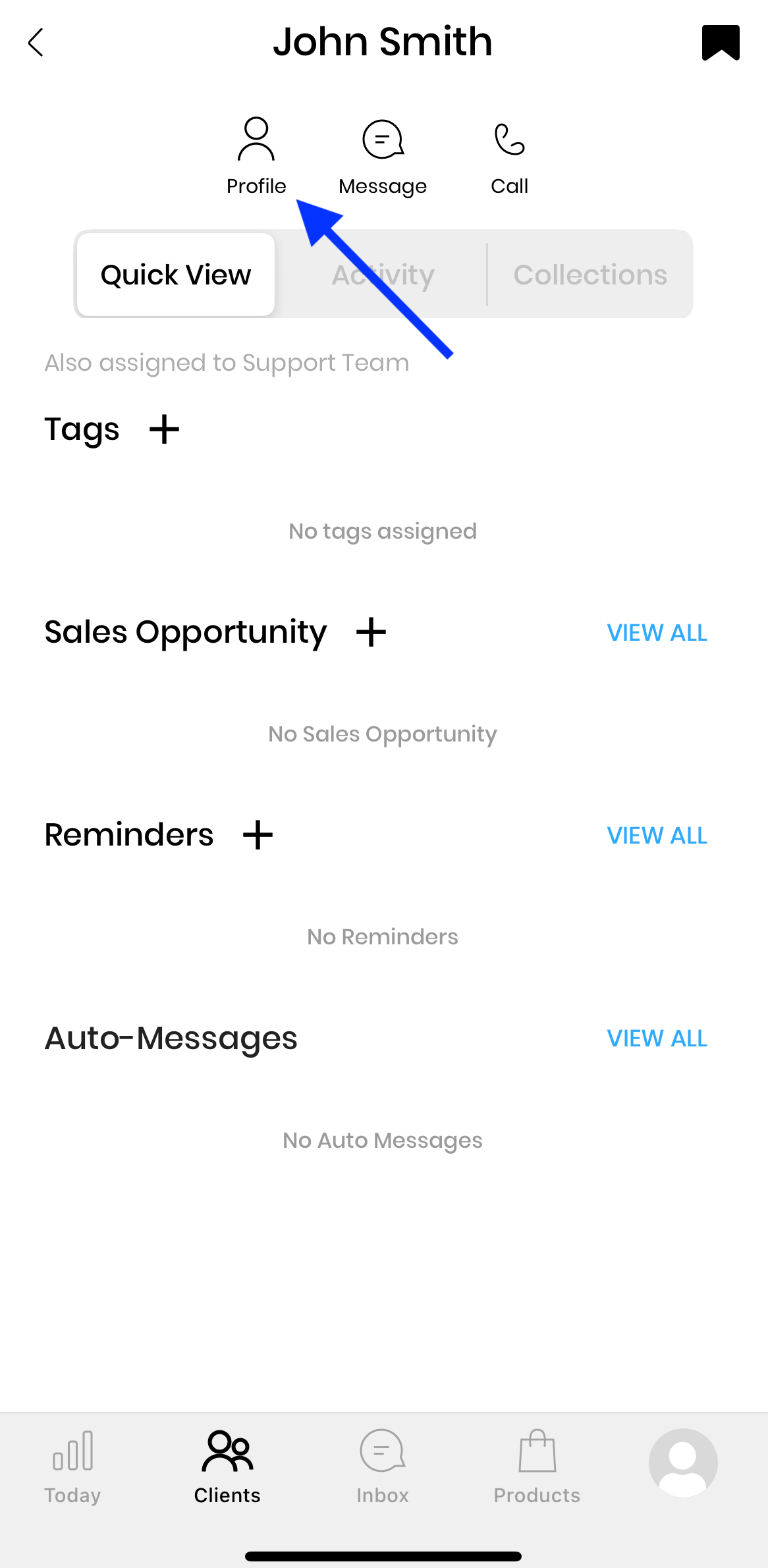Add a new Sales Opportunity
This screenshot has height=1568, width=768.
coord(371,632)
